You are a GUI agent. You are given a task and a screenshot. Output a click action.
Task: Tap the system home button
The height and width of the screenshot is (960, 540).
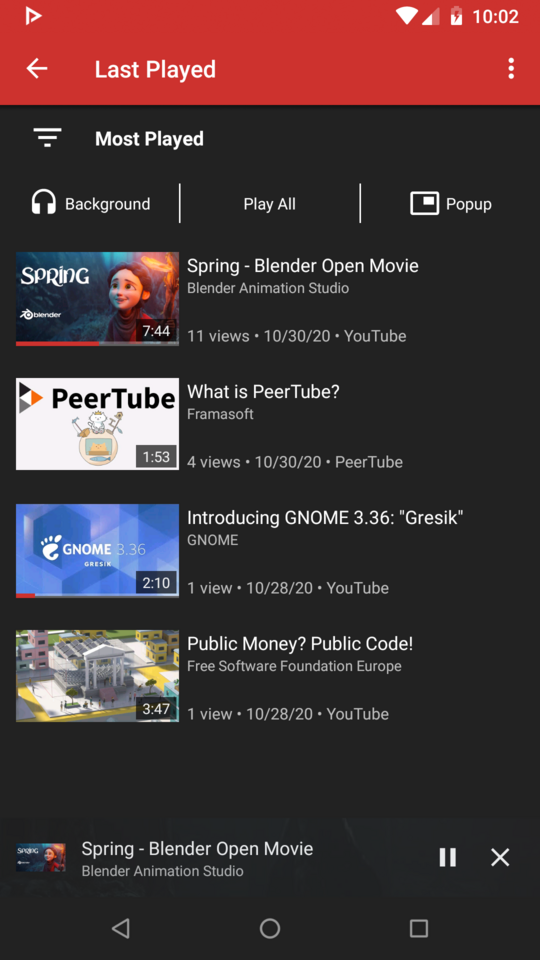pos(270,928)
